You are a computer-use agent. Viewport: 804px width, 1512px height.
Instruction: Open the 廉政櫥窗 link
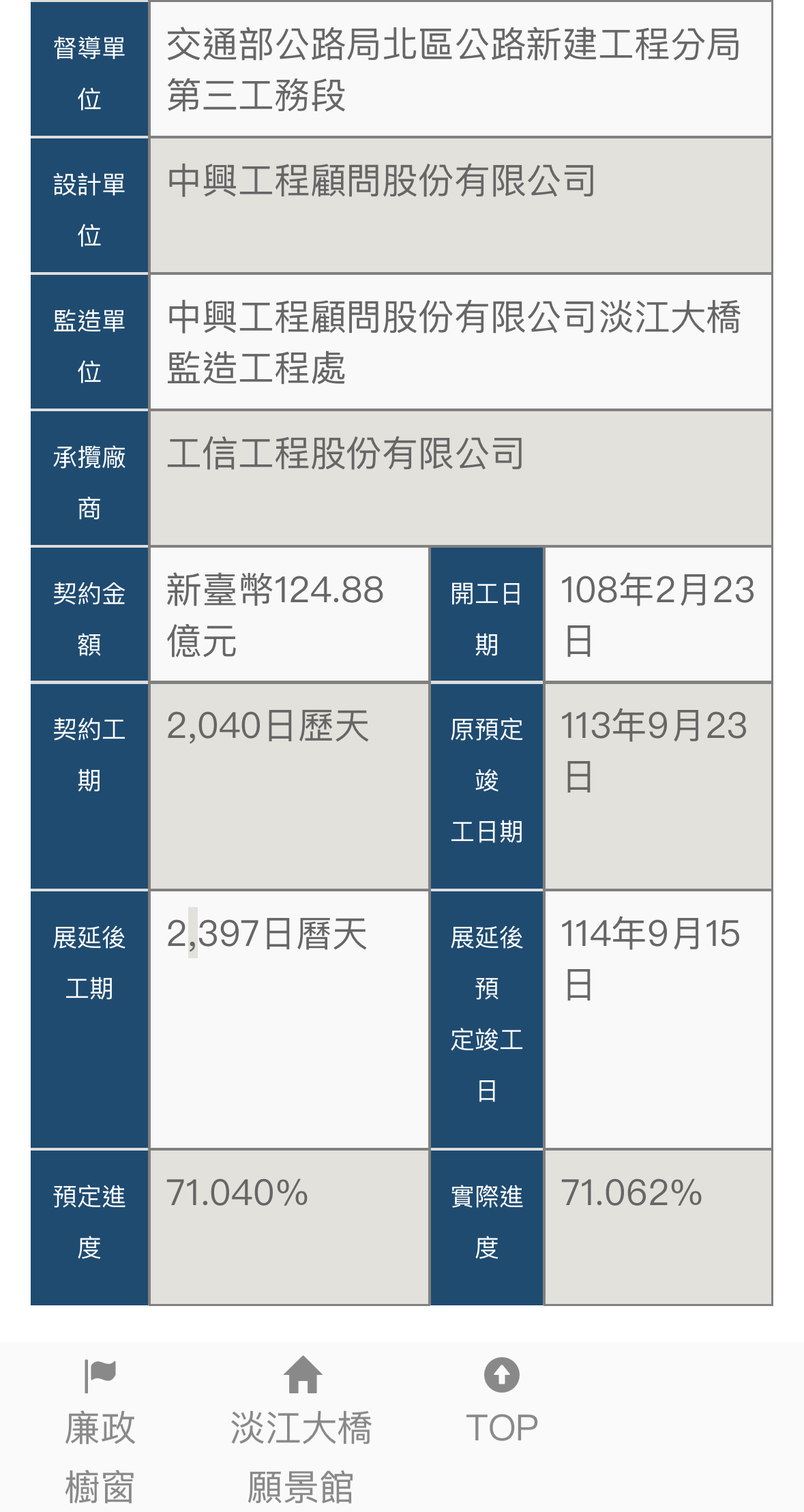pos(100,1429)
